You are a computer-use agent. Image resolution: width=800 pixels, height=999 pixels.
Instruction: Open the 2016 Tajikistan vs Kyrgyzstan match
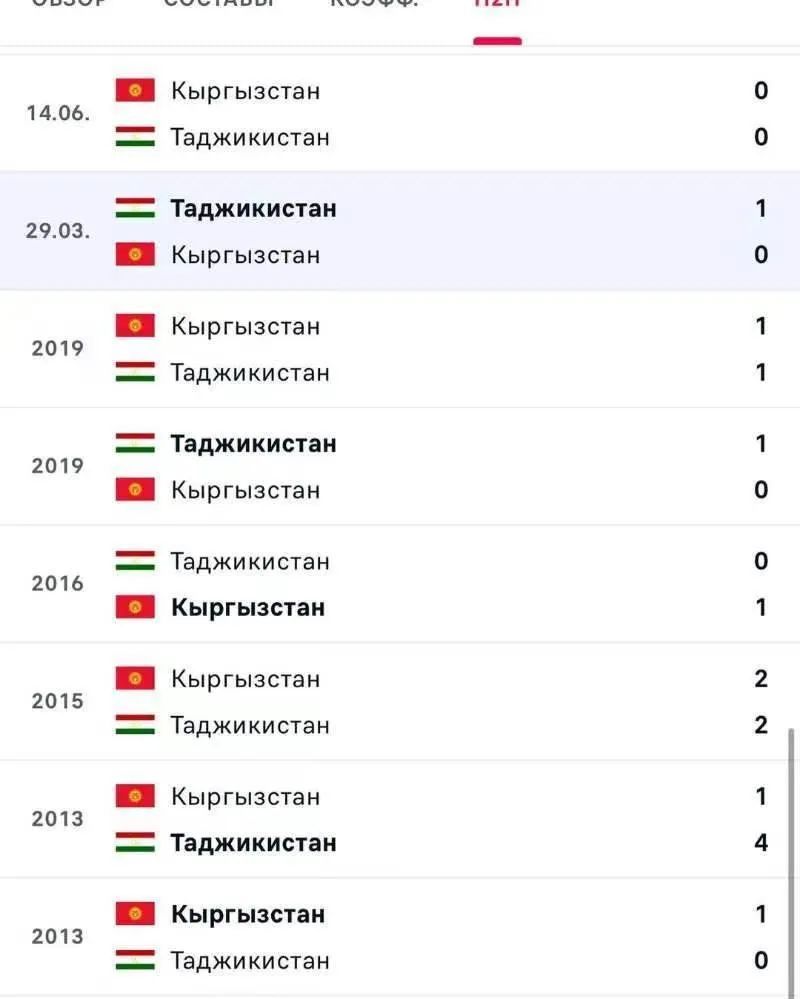(x=400, y=584)
